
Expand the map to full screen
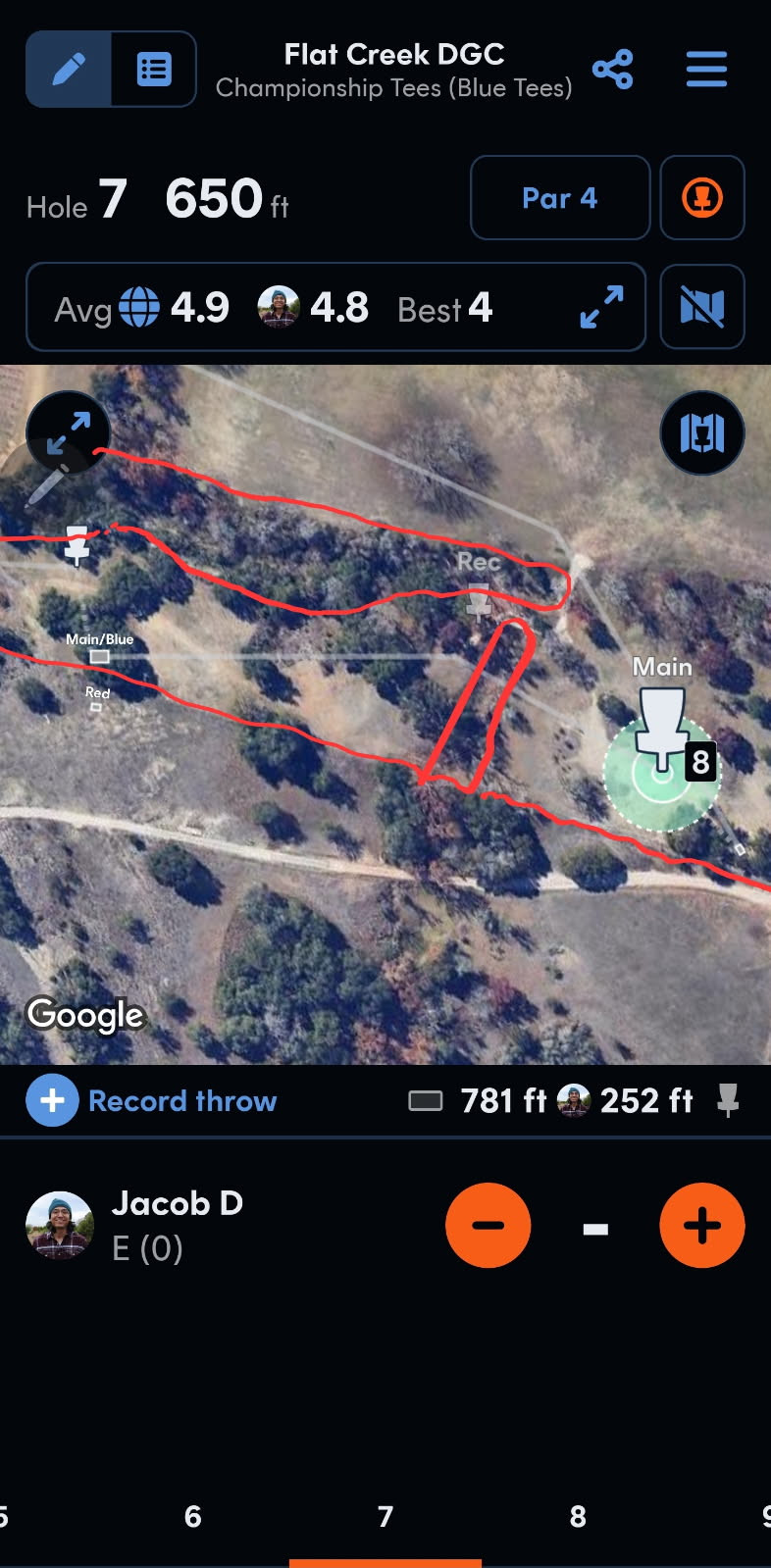(x=68, y=432)
